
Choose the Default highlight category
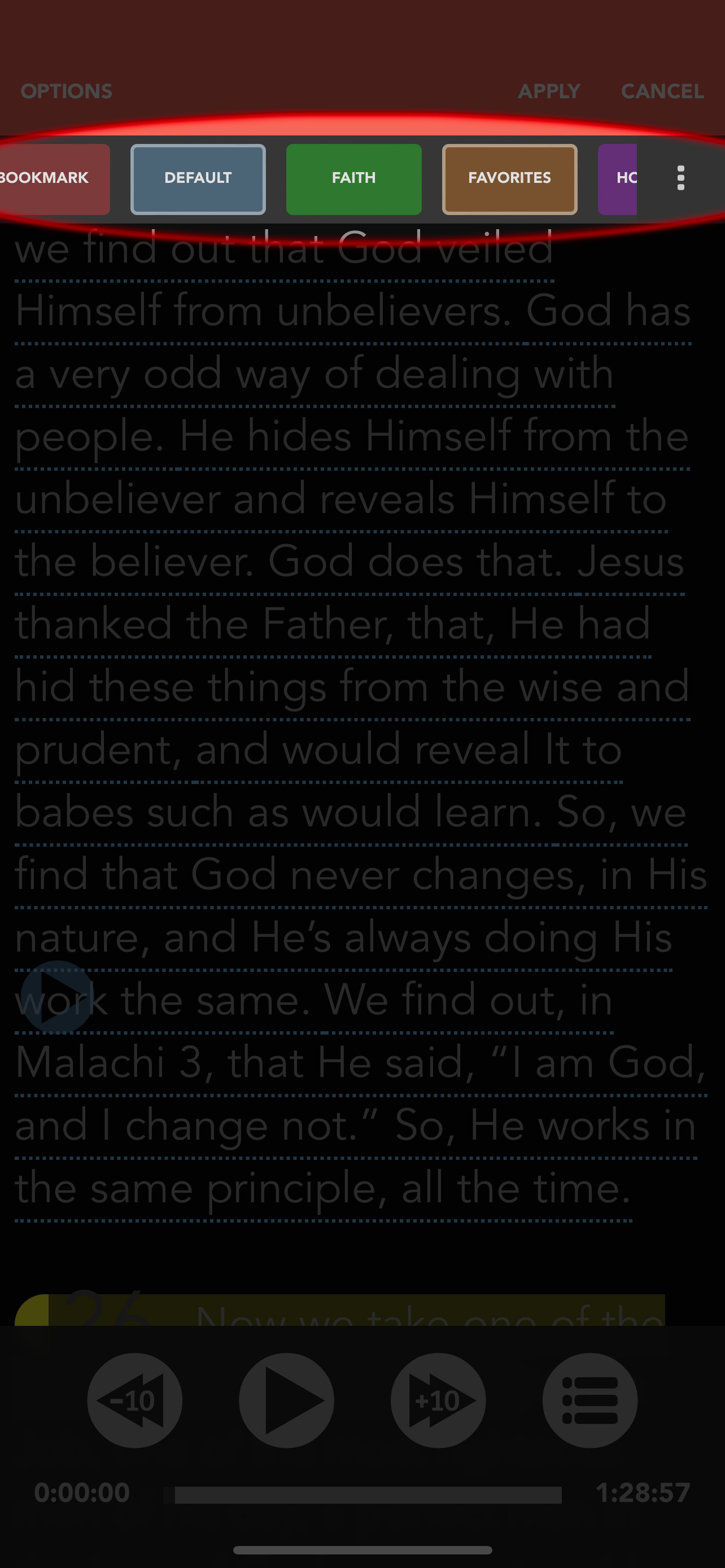click(198, 179)
